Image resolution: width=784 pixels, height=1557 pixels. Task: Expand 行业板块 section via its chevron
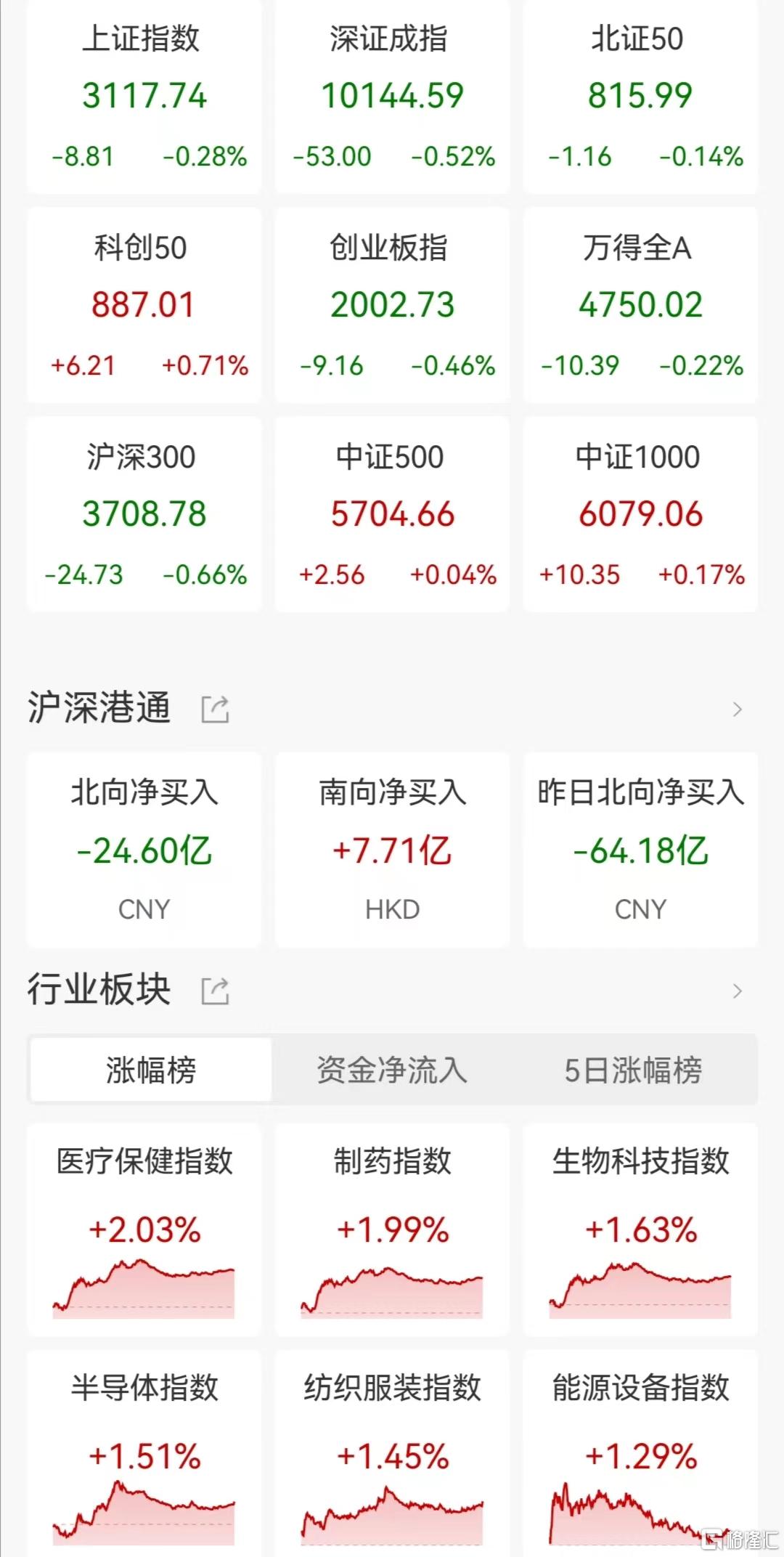click(x=738, y=991)
